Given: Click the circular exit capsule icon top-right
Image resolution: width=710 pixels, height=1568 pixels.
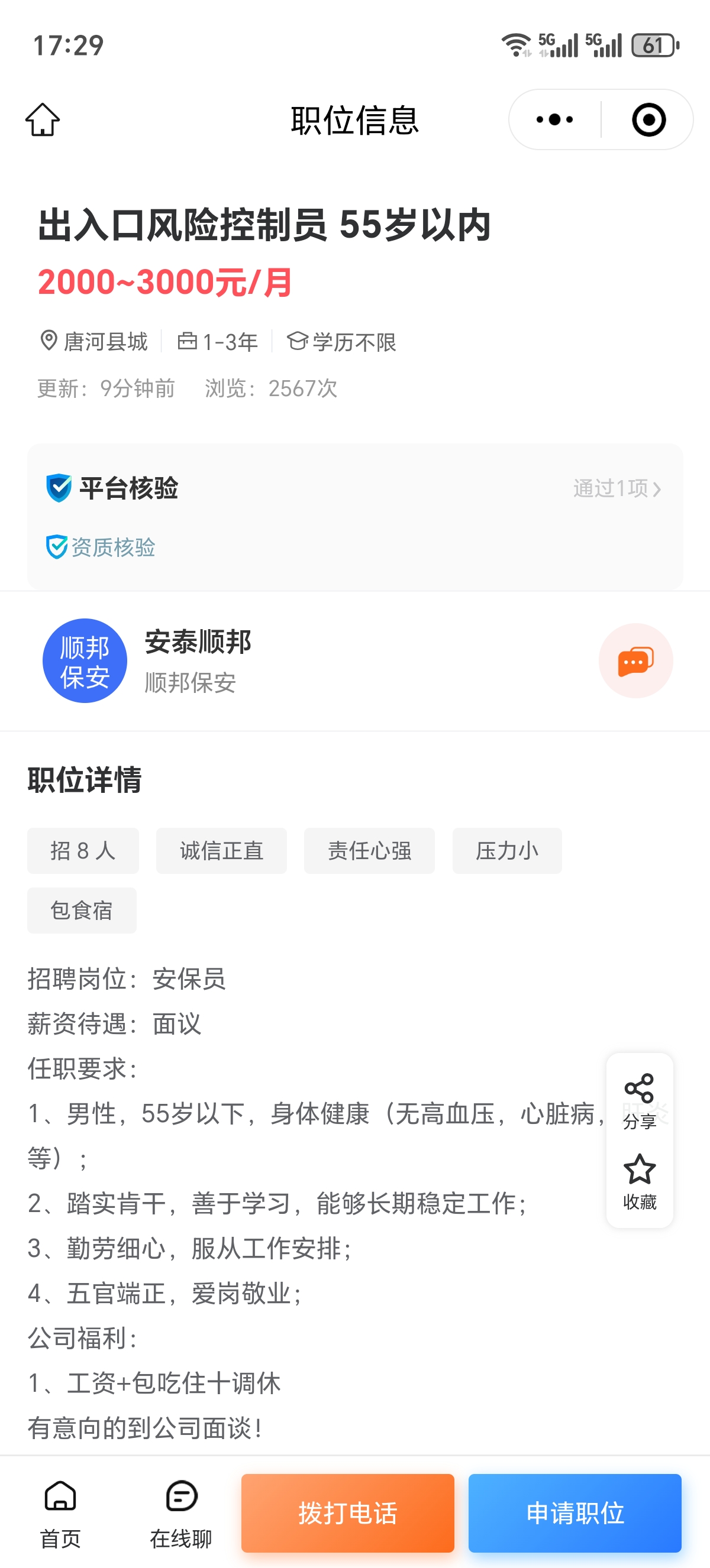Looking at the screenshot, I should pyautogui.click(x=649, y=120).
